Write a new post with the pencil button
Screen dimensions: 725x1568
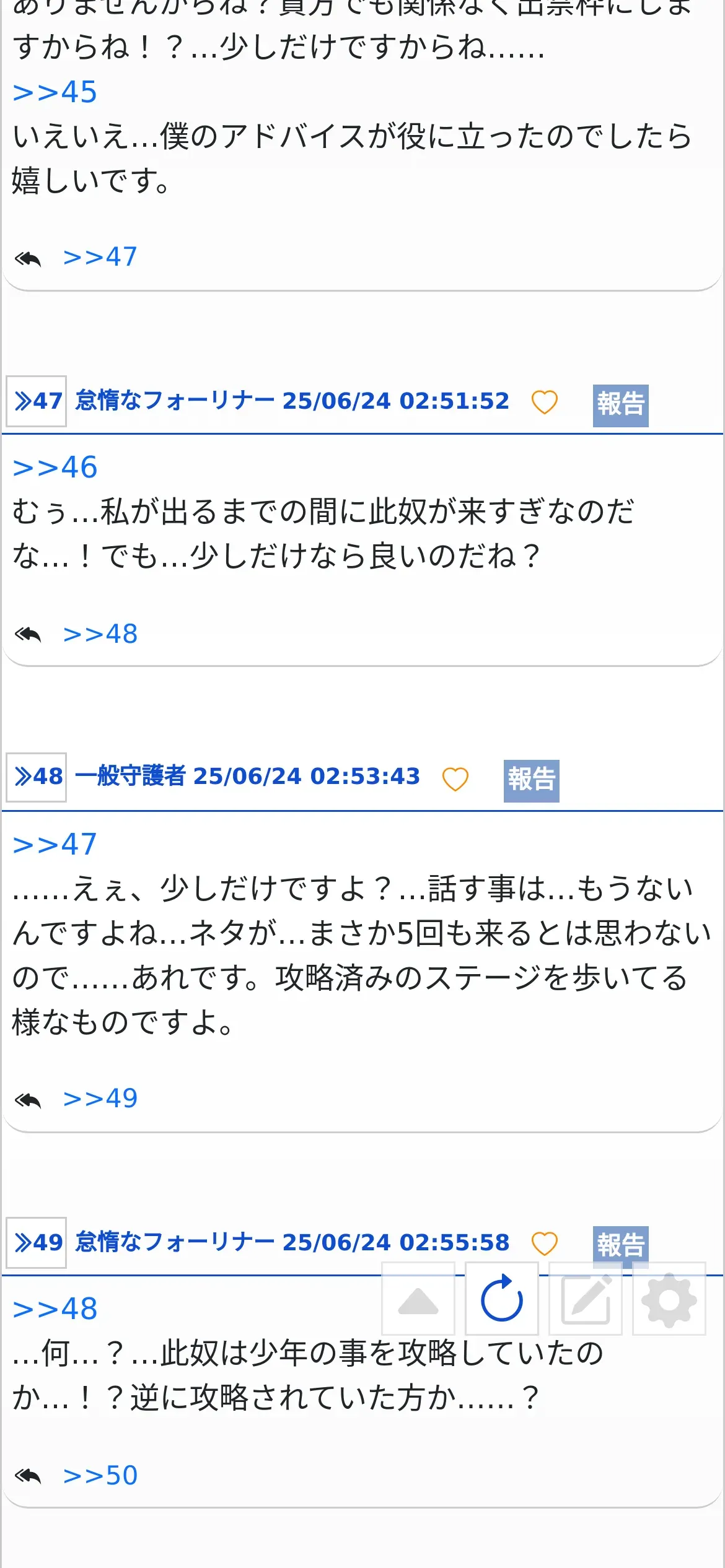pos(586,1299)
